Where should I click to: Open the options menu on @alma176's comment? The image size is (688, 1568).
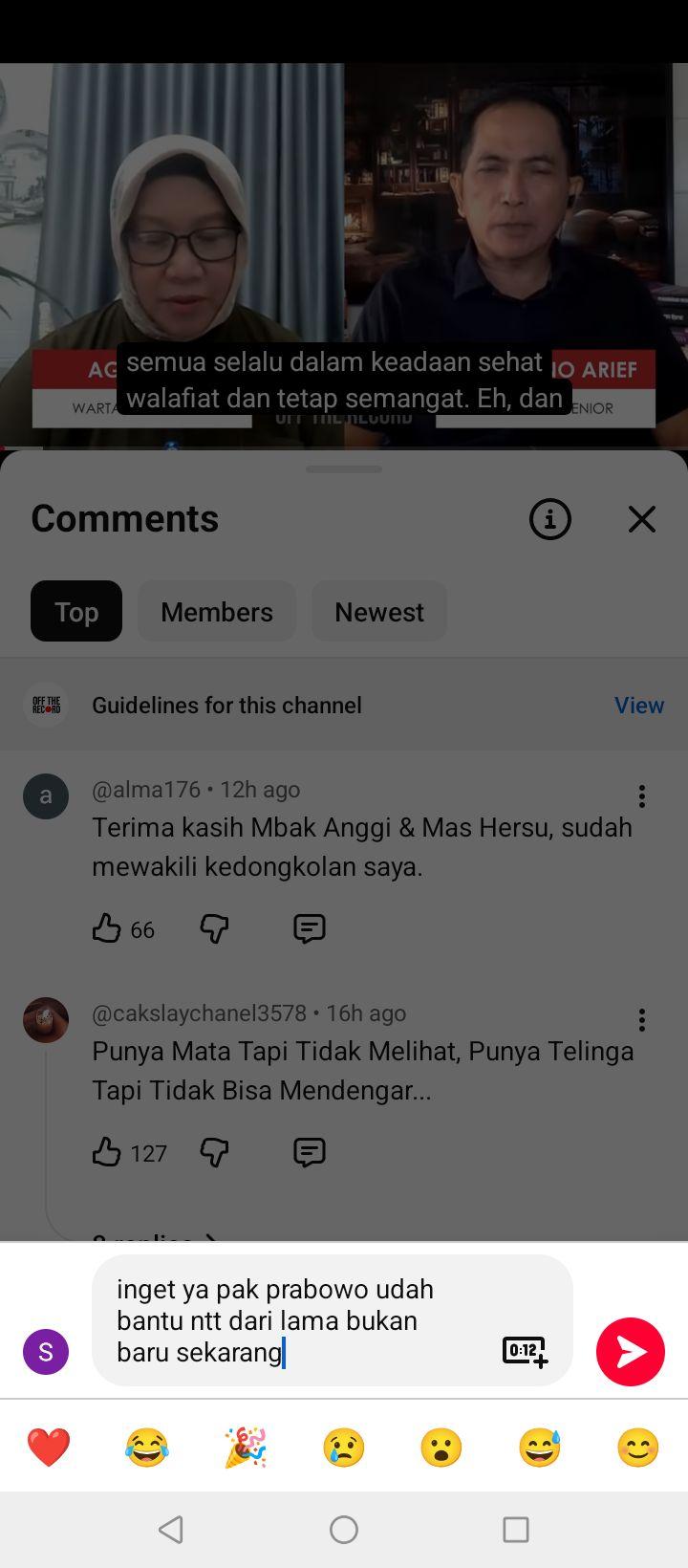642,796
